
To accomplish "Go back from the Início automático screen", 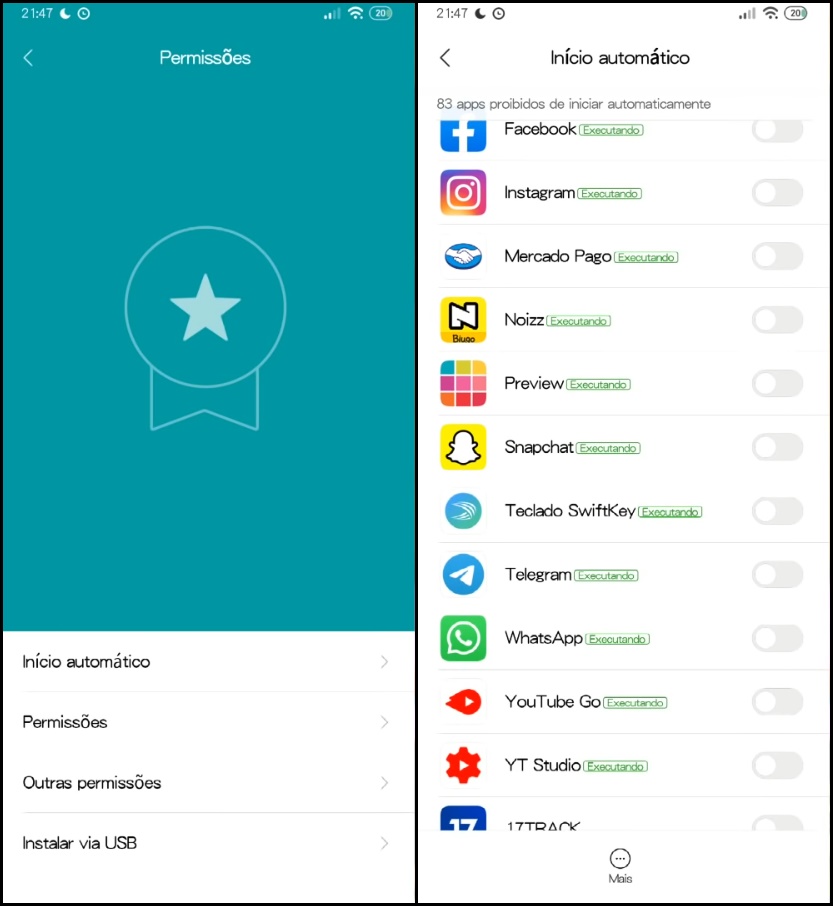I will click(445, 58).
